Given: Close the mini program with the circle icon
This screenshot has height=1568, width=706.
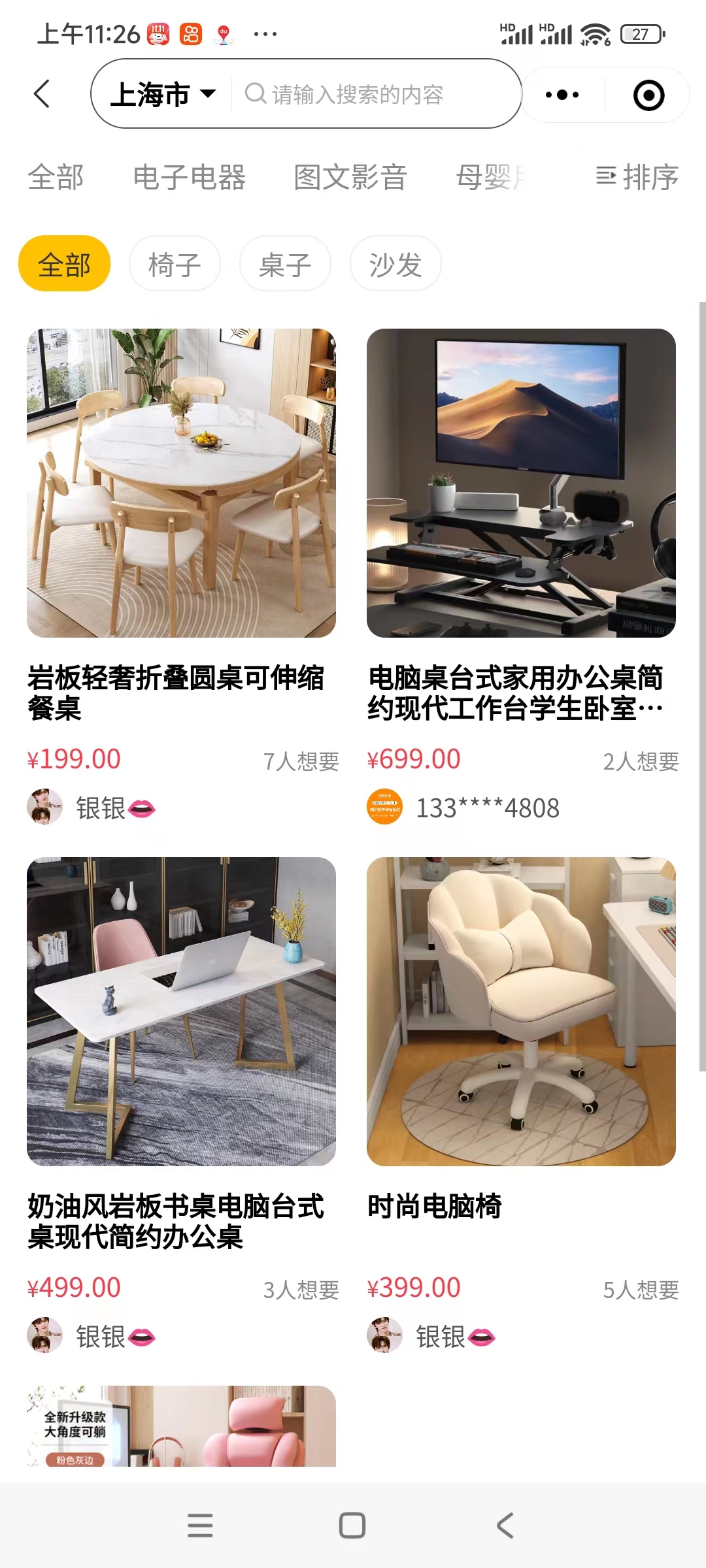Looking at the screenshot, I should pos(648,95).
